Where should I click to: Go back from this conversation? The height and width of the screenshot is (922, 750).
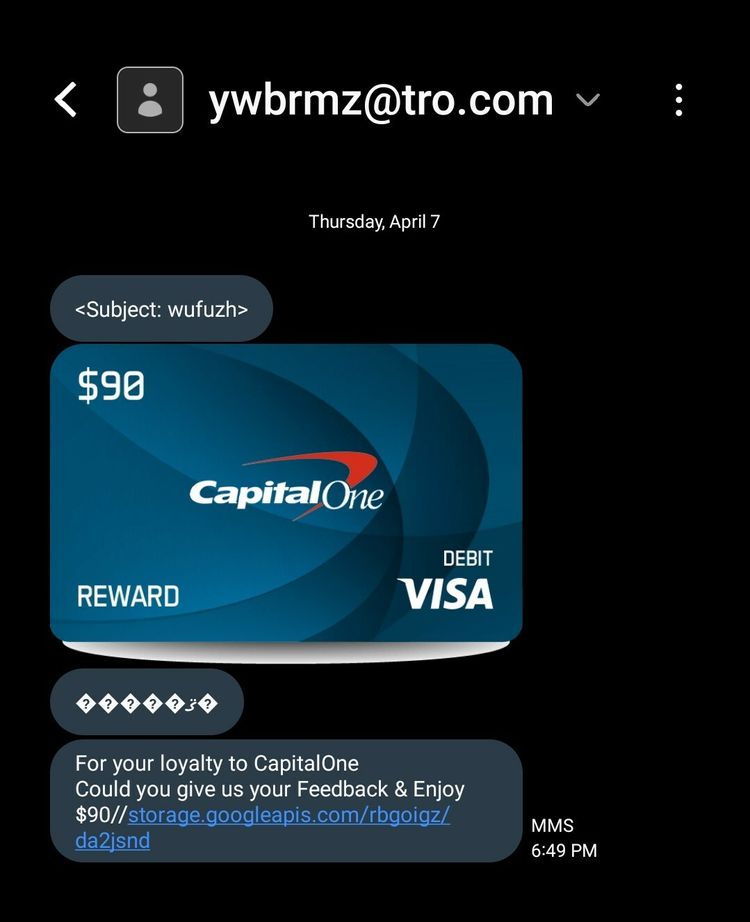pos(66,100)
